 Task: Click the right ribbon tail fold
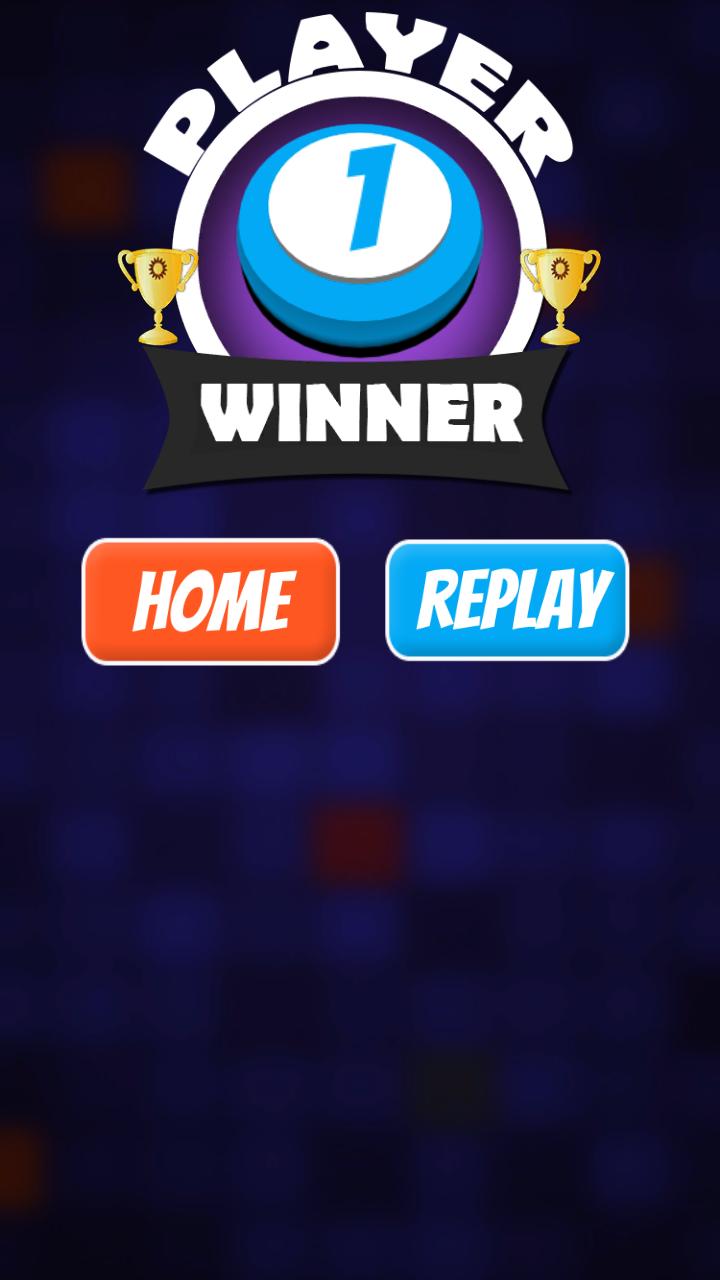click(552, 420)
